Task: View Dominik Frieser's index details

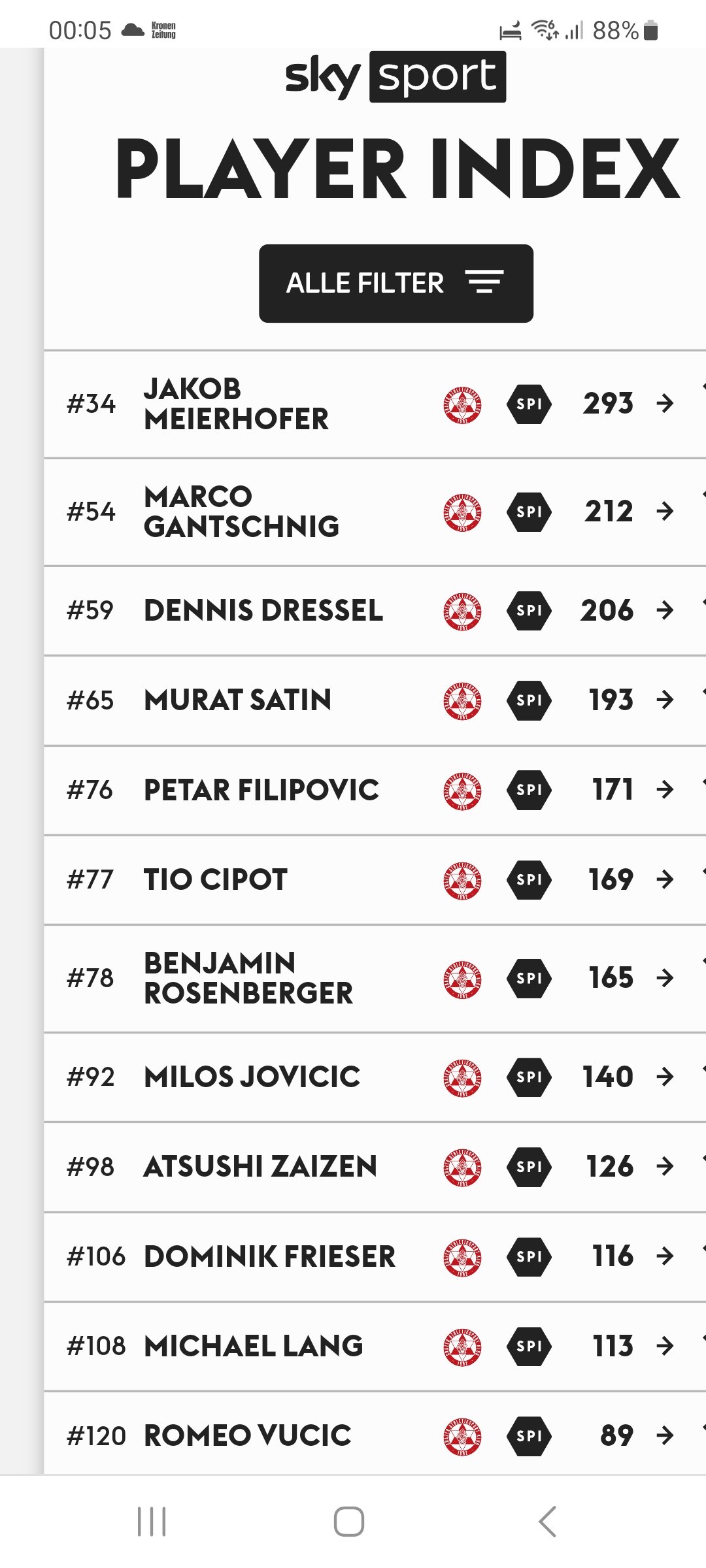Action: 375,1256
